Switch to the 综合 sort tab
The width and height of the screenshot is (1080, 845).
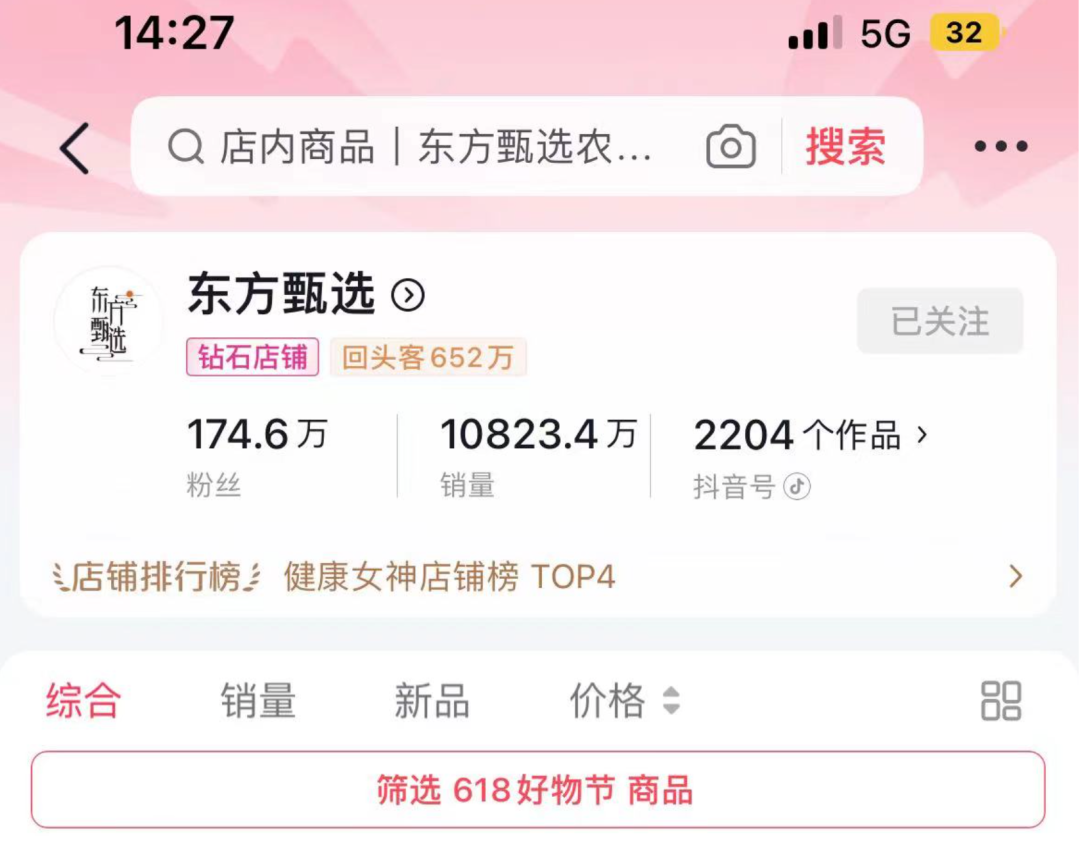point(83,701)
